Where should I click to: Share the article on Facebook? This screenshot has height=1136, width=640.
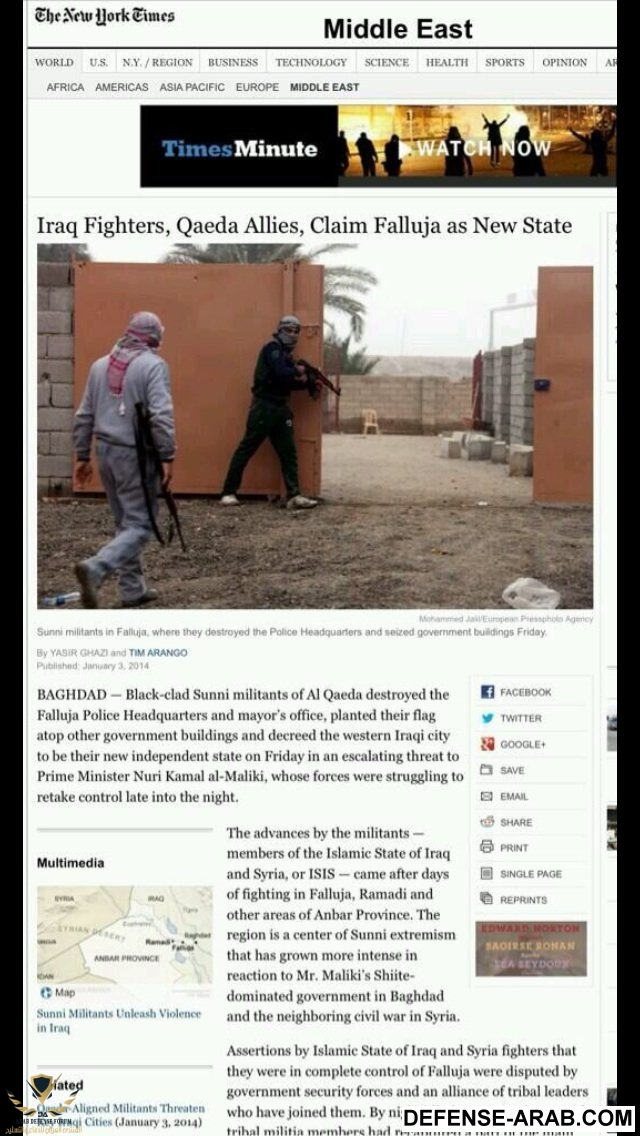525,692
